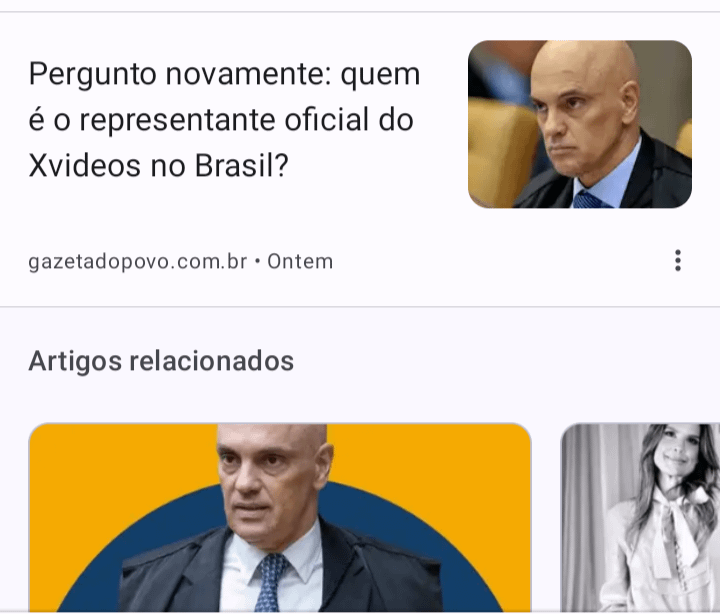Open the related article card with the orange background
Viewport: 720px width, 614px height.
point(280,517)
